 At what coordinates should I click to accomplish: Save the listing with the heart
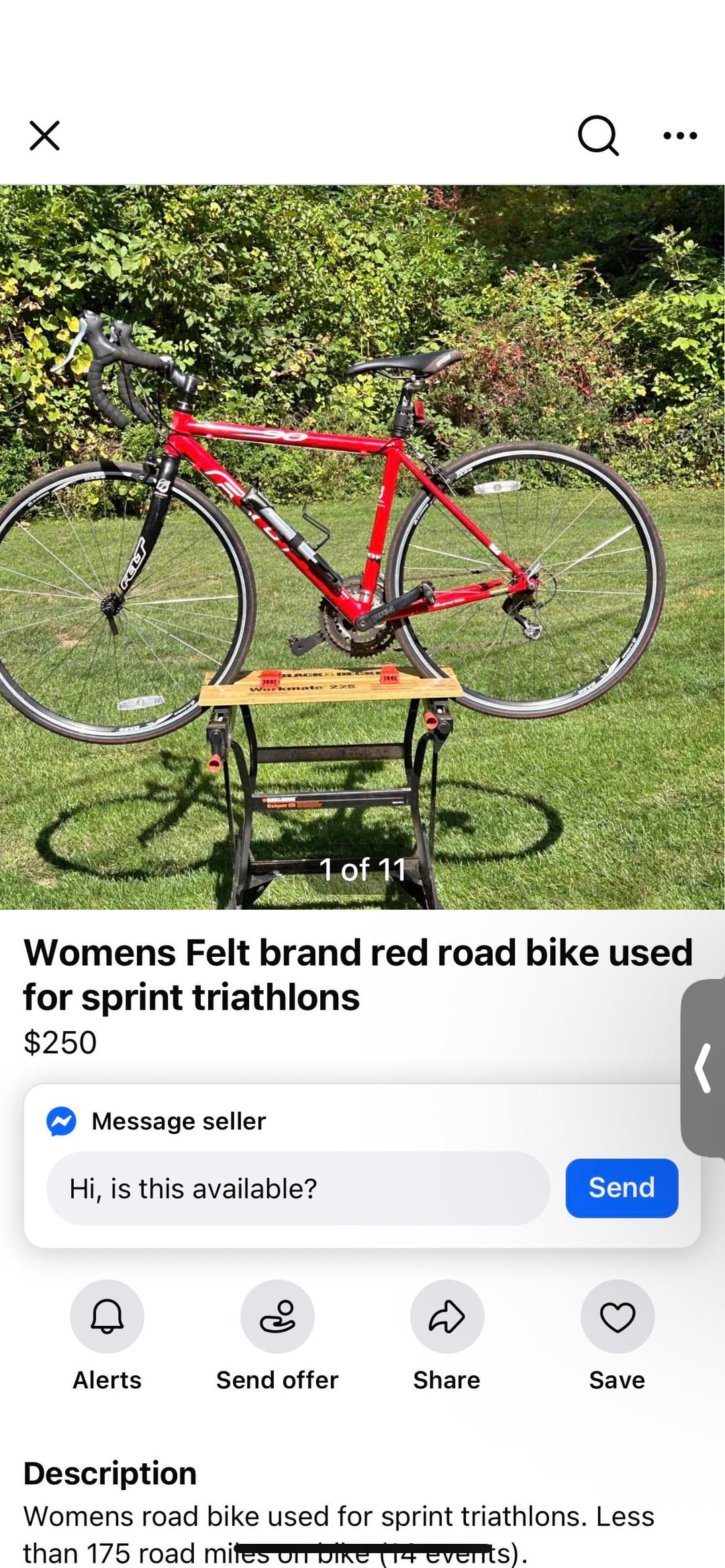(617, 1316)
